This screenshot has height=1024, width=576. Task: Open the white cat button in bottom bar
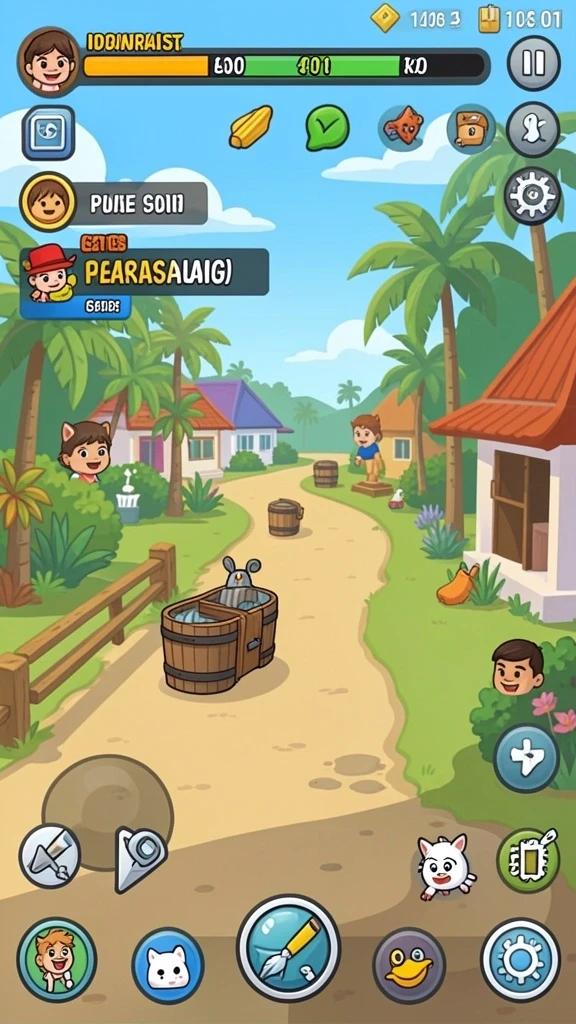pos(168,965)
